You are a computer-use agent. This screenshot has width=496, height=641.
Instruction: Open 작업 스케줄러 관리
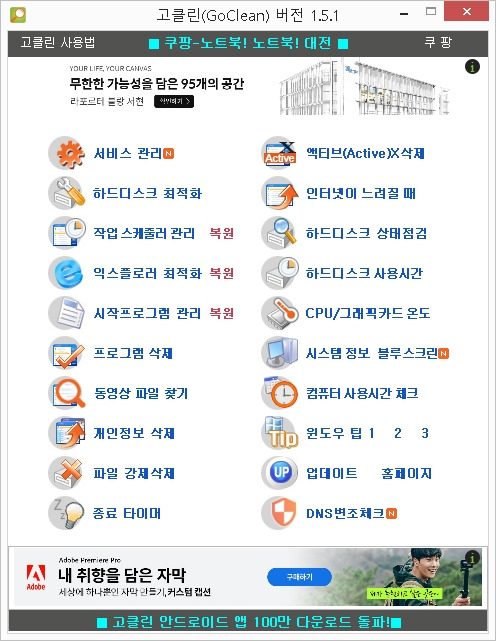(x=144, y=233)
